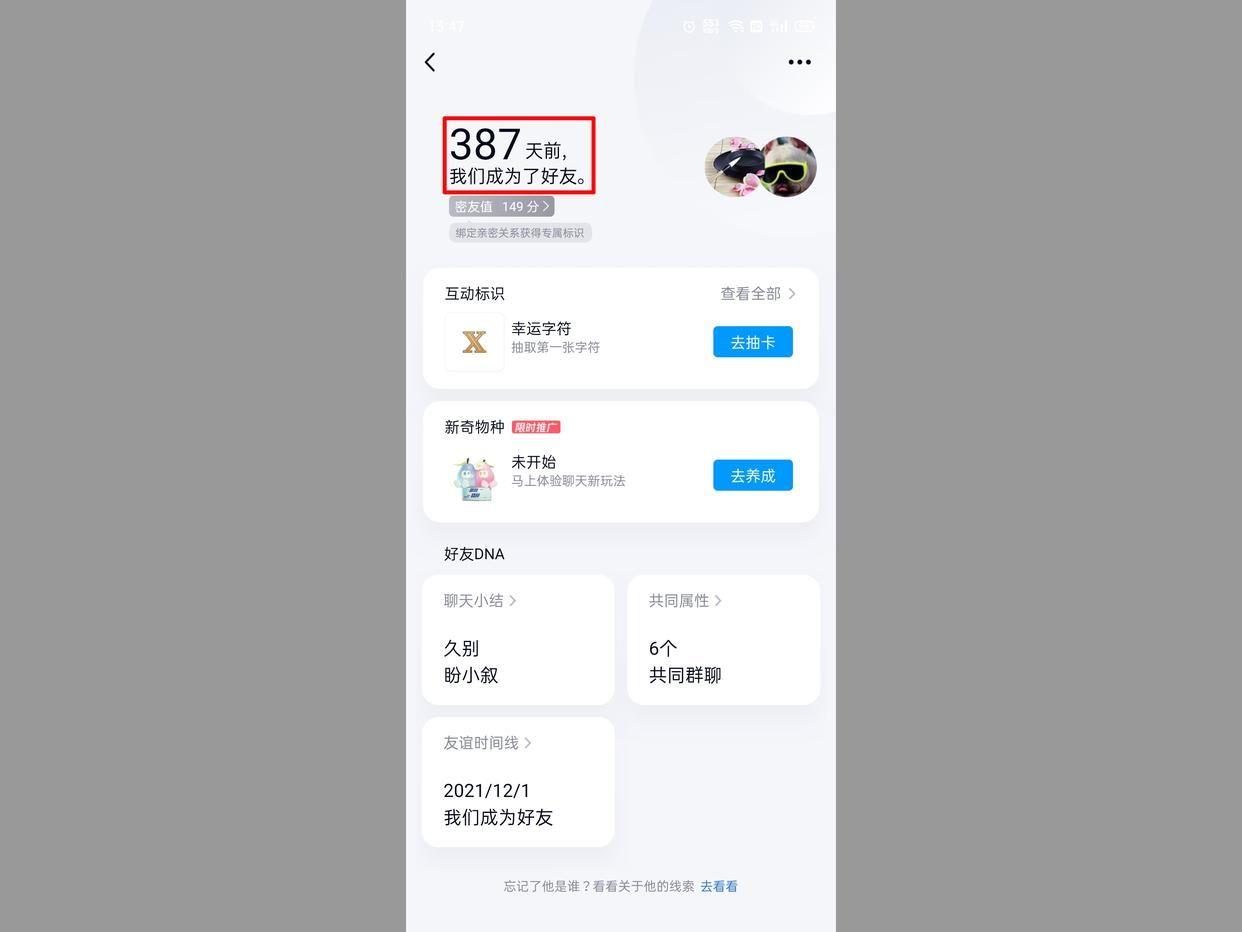
Task: Open the 友谊时间线 card
Action: pyautogui.click(x=518, y=782)
